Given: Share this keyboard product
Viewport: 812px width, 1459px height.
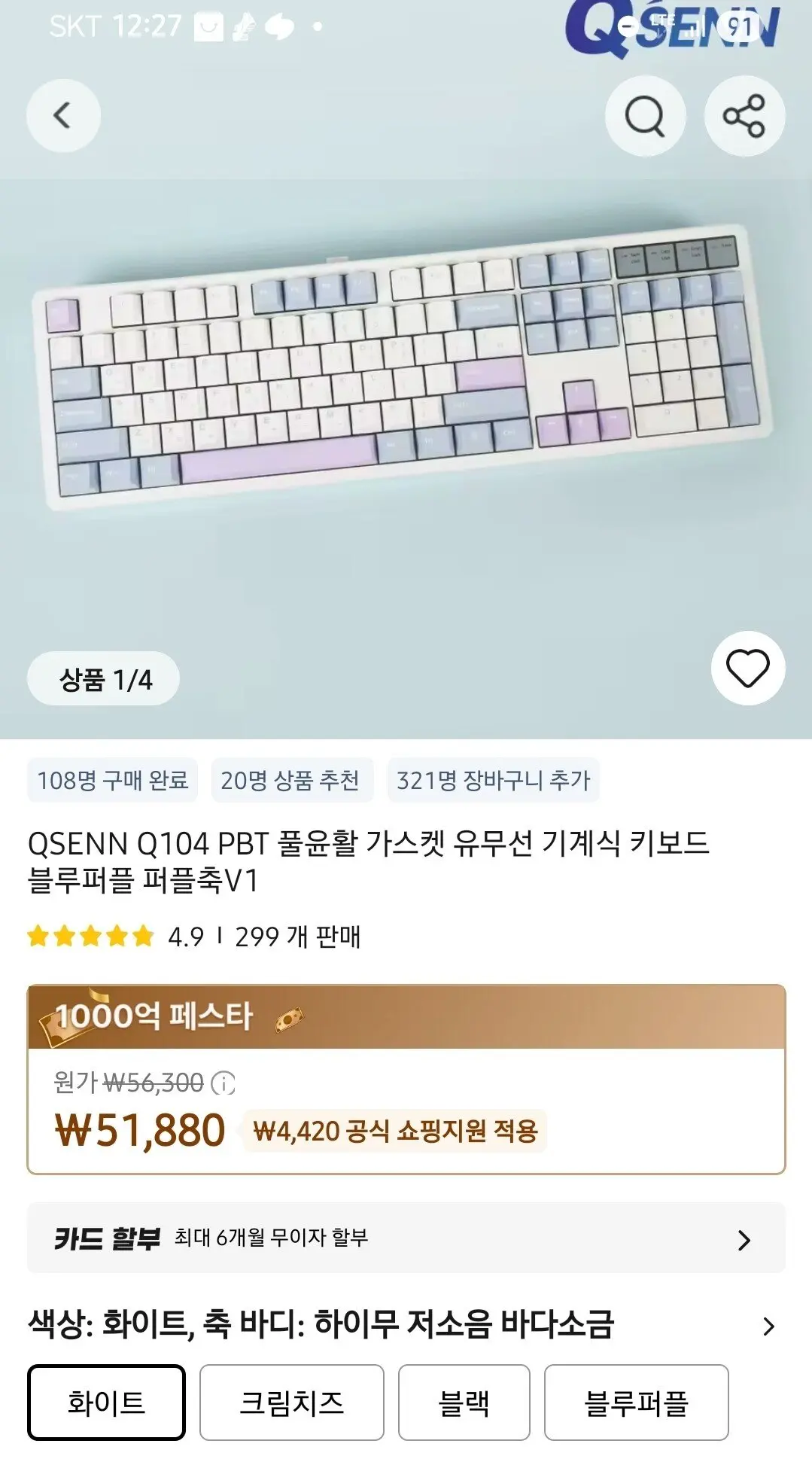Looking at the screenshot, I should pyautogui.click(x=744, y=116).
